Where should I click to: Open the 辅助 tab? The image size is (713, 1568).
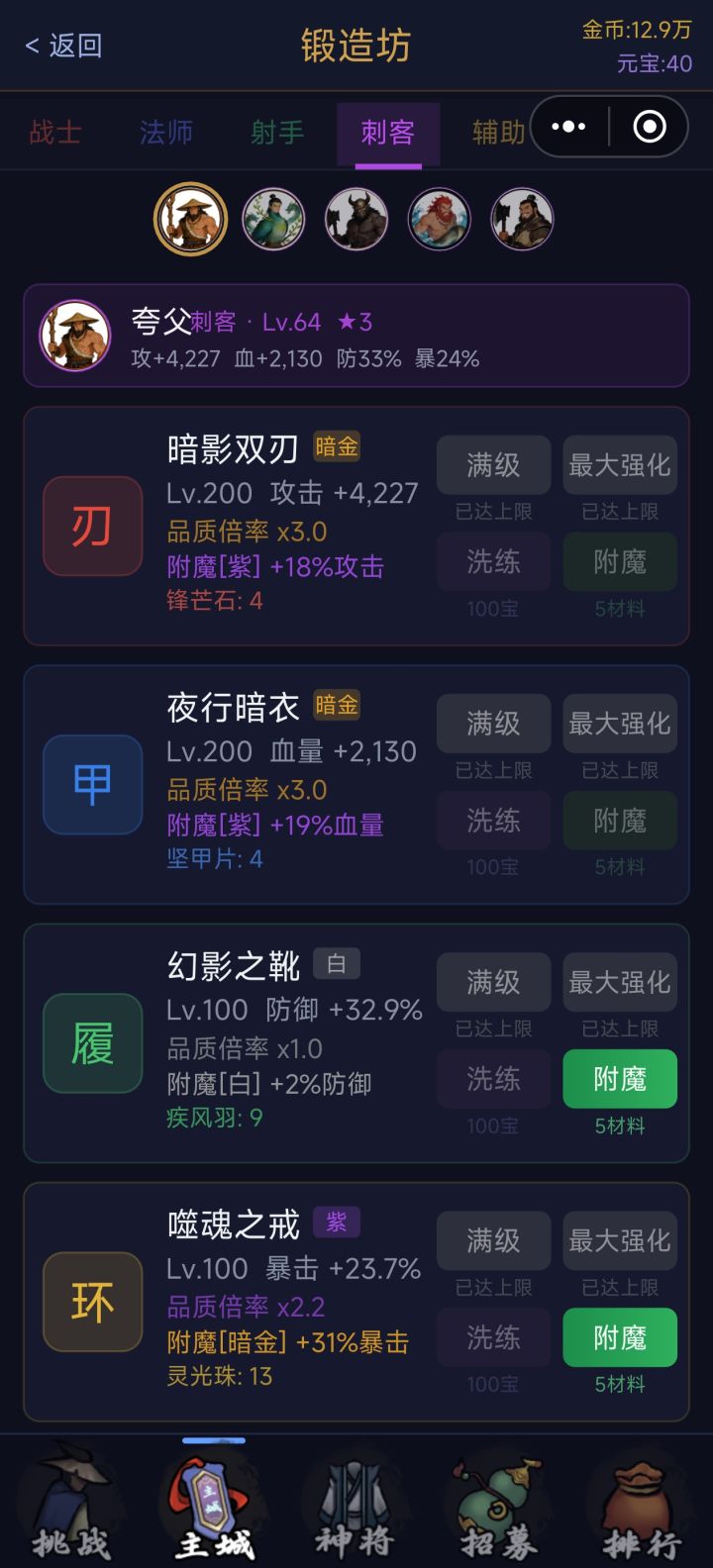[x=498, y=133]
